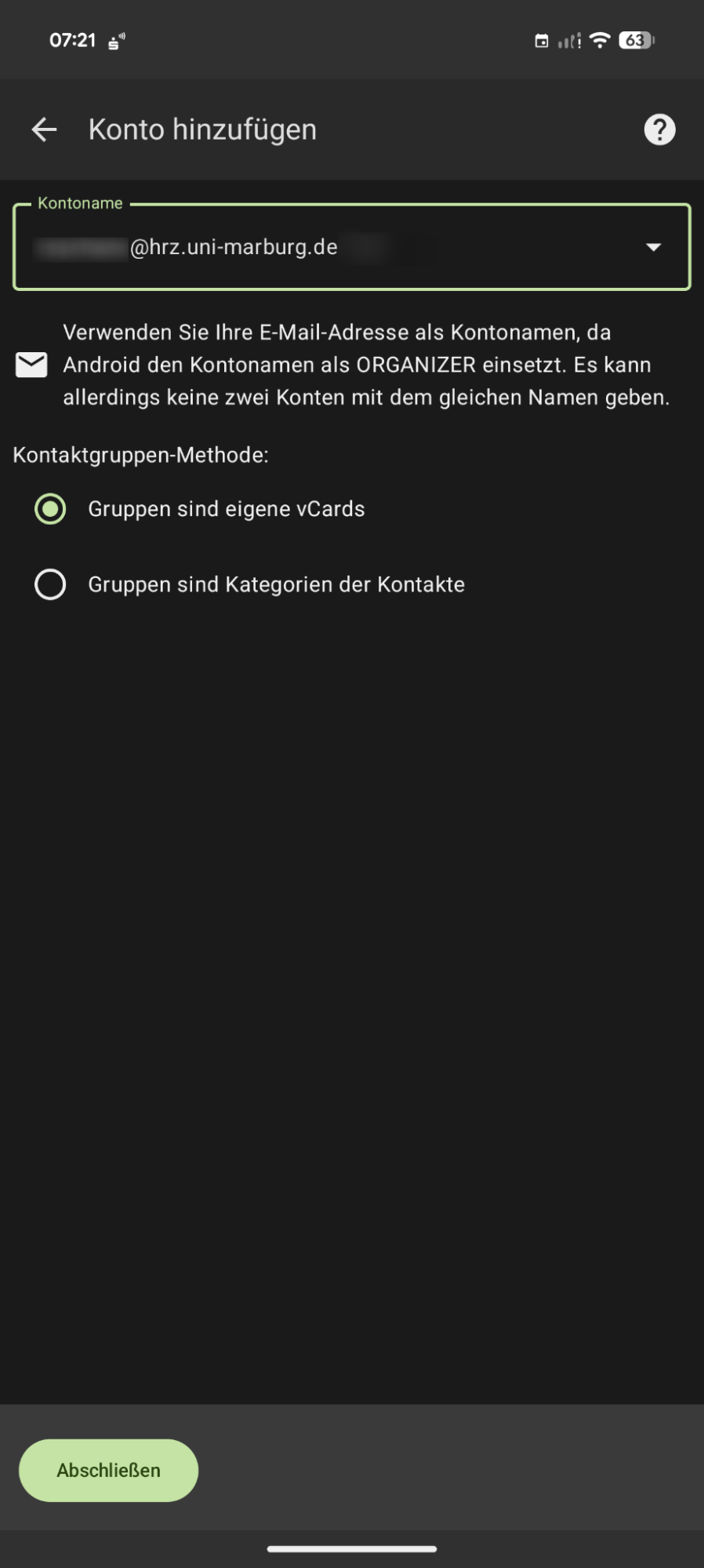The height and width of the screenshot is (1568, 704).
Task: Expand the Kontoname dropdown arrow
Action: [653, 247]
